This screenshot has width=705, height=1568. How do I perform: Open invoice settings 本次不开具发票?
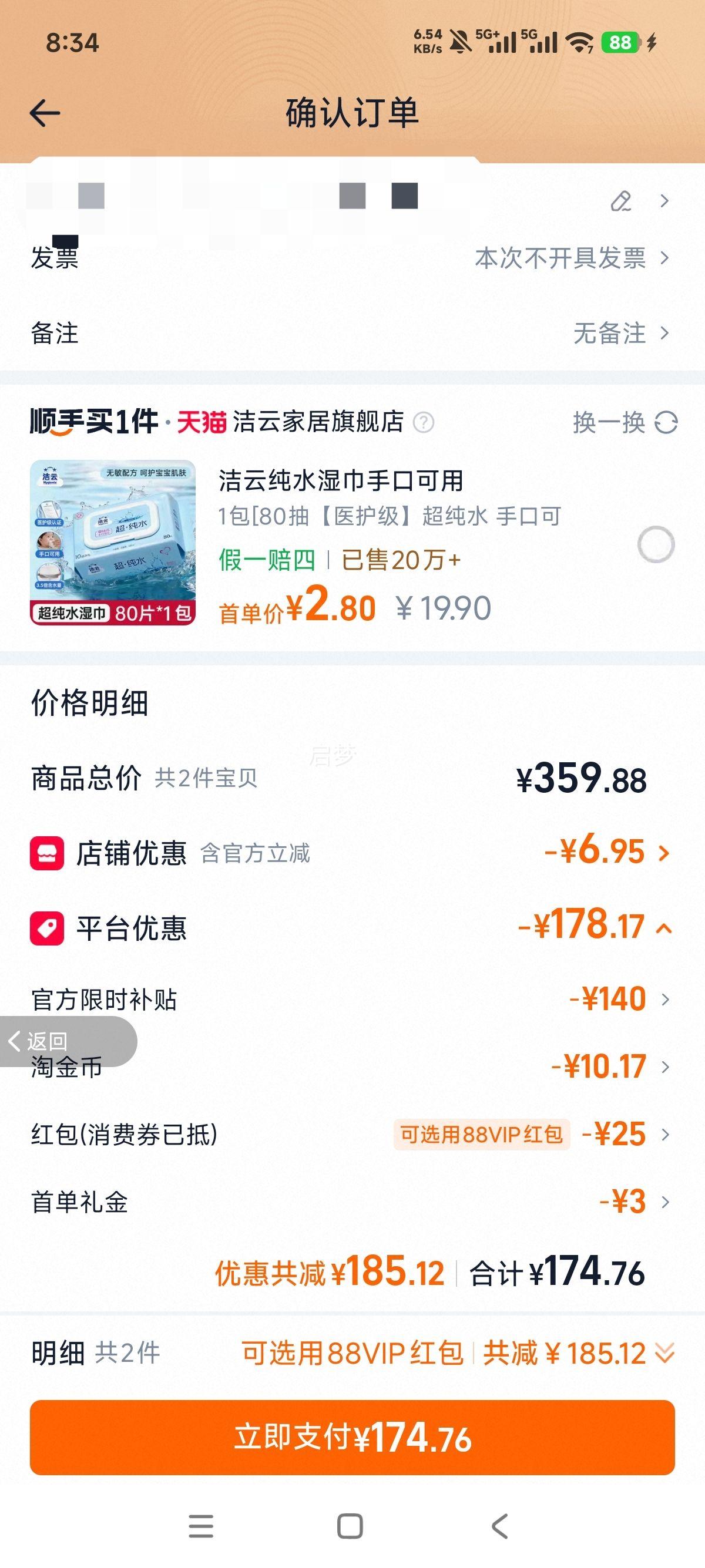pyautogui.click(x=560, y=258)
